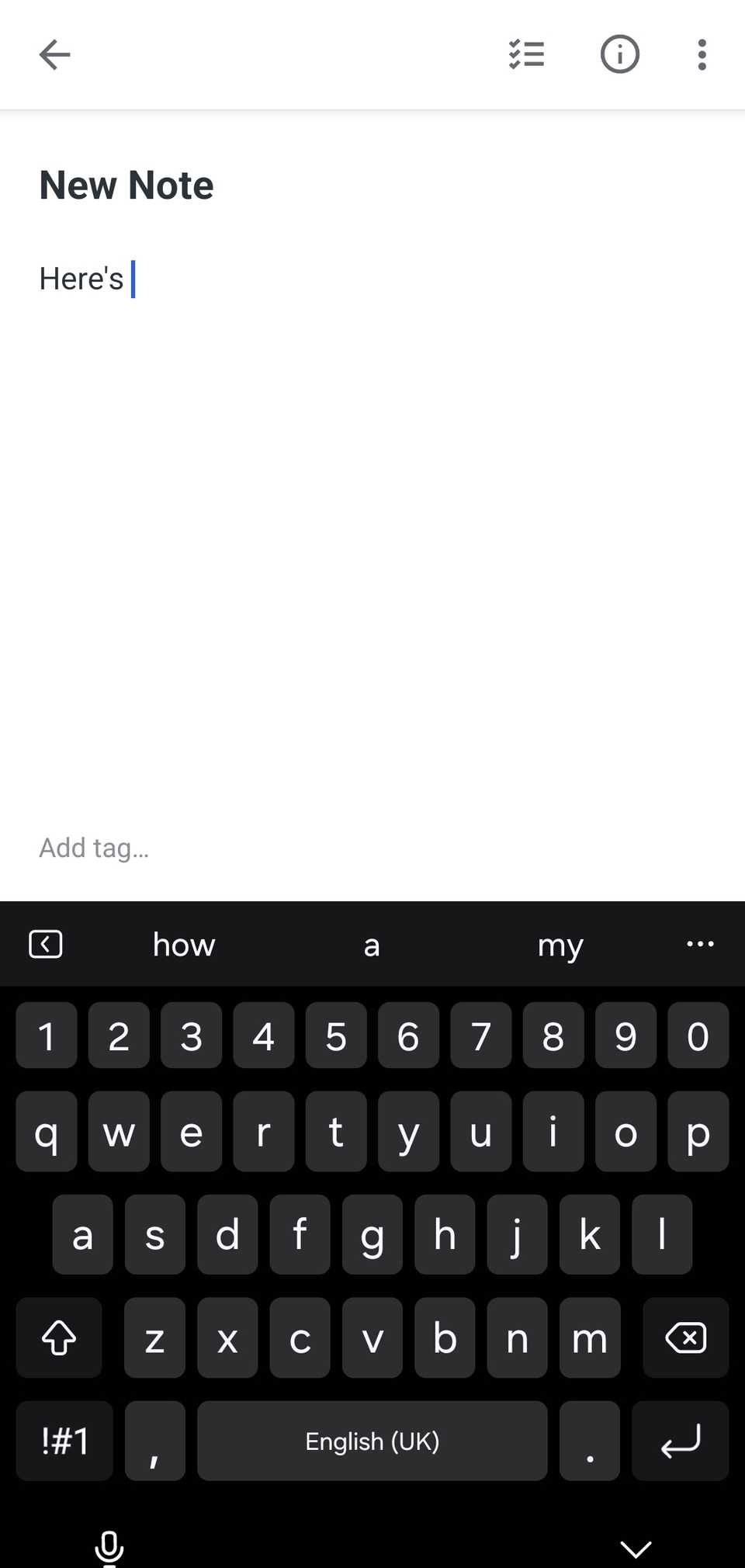Start voice input with the microphone icon
Image resolution: width=745 pixels, height=1568 pixels.
click(109, 1545)
